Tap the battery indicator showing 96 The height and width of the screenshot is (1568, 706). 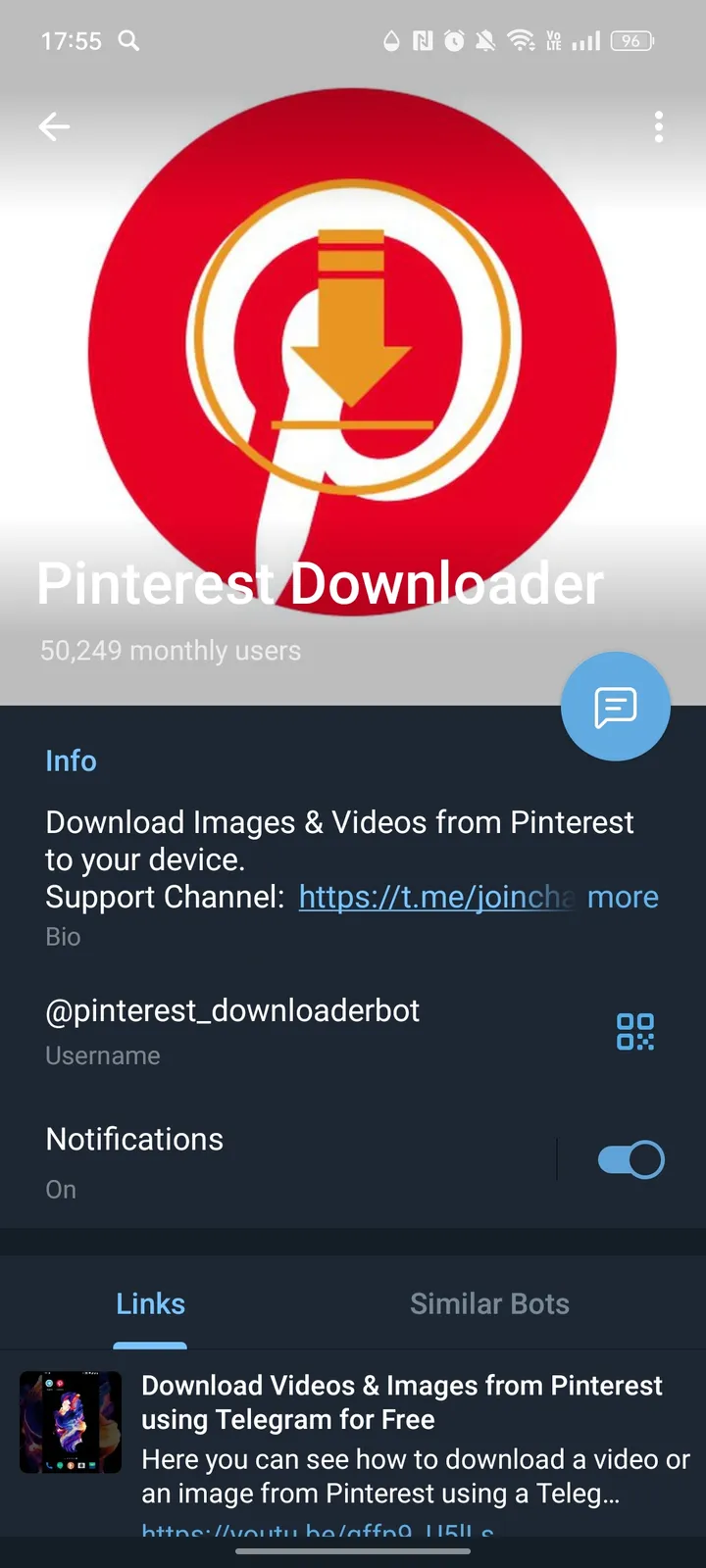631,41
